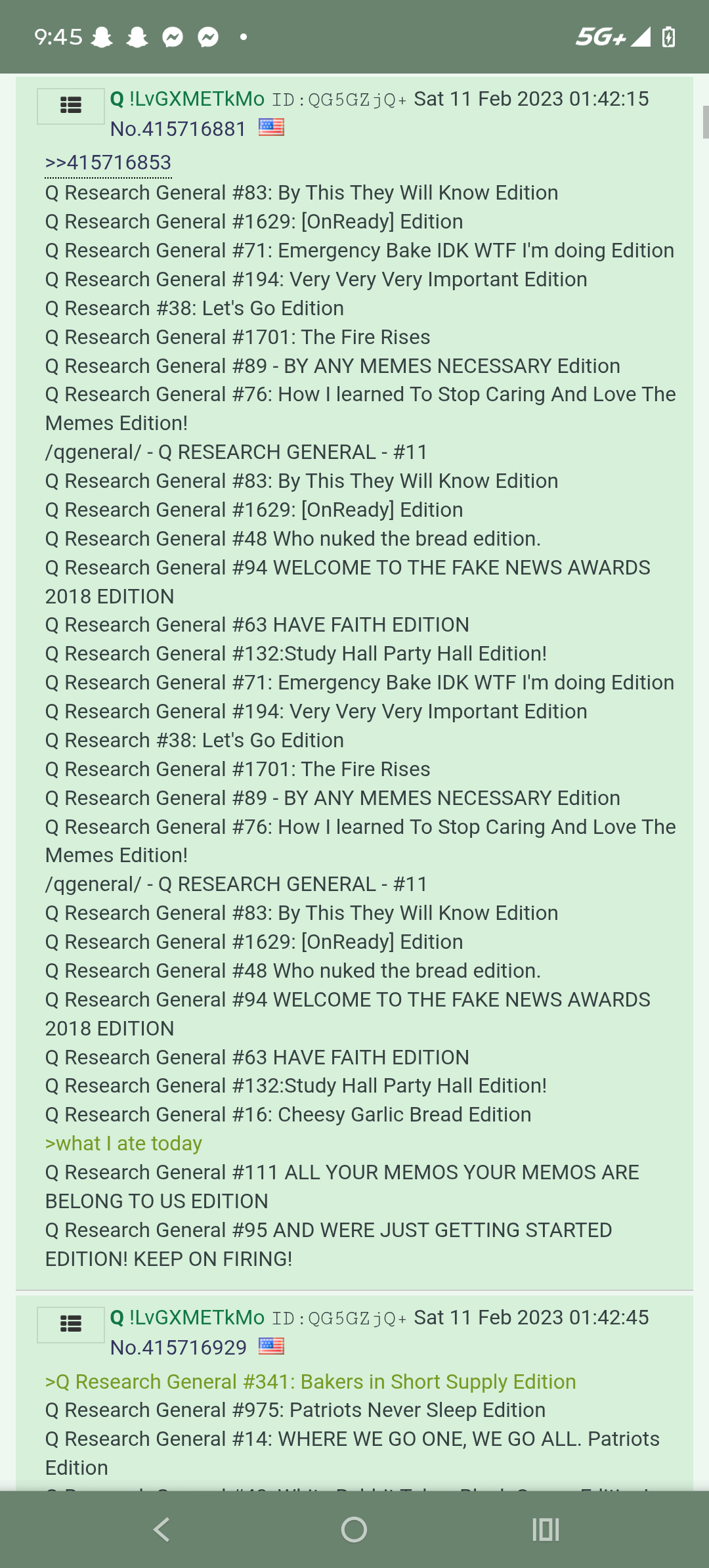Image resolution: width=709 pixels, height=1568 pixels.
Task: Open post menu for No.415716929
Action: [70, 1324]
